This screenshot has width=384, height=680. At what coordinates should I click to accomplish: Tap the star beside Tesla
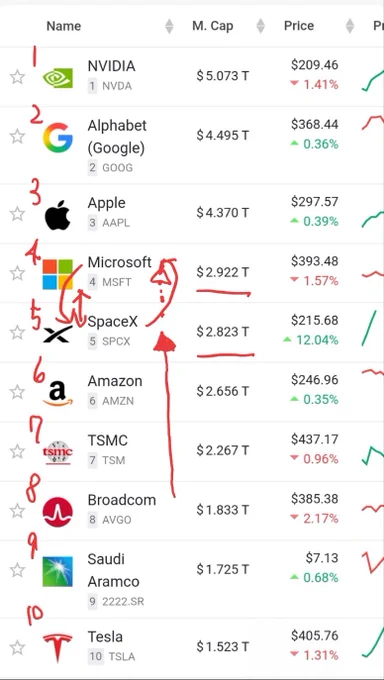(17, 648)
